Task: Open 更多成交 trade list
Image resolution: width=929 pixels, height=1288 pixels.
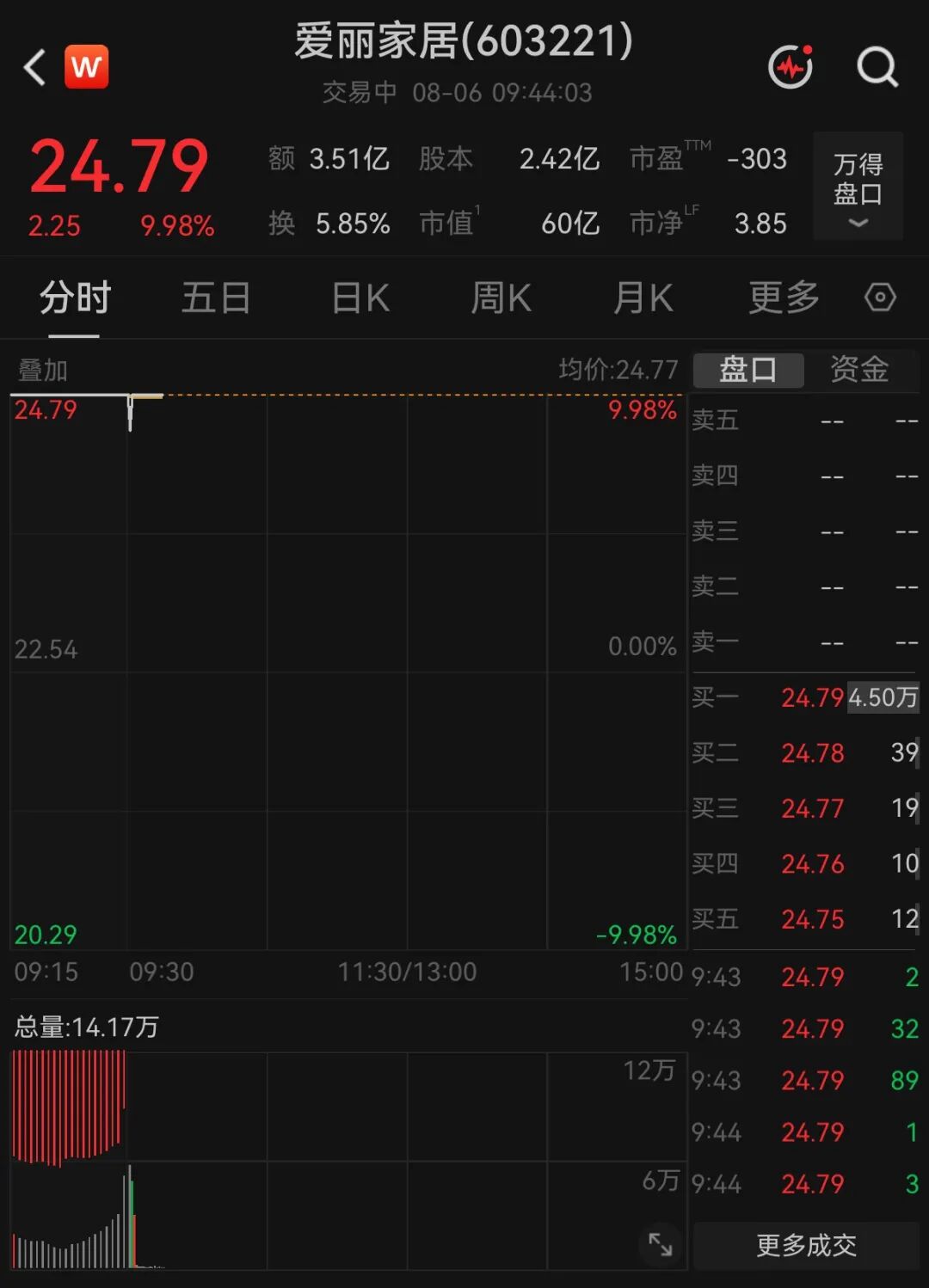Action: (806, 1245)
